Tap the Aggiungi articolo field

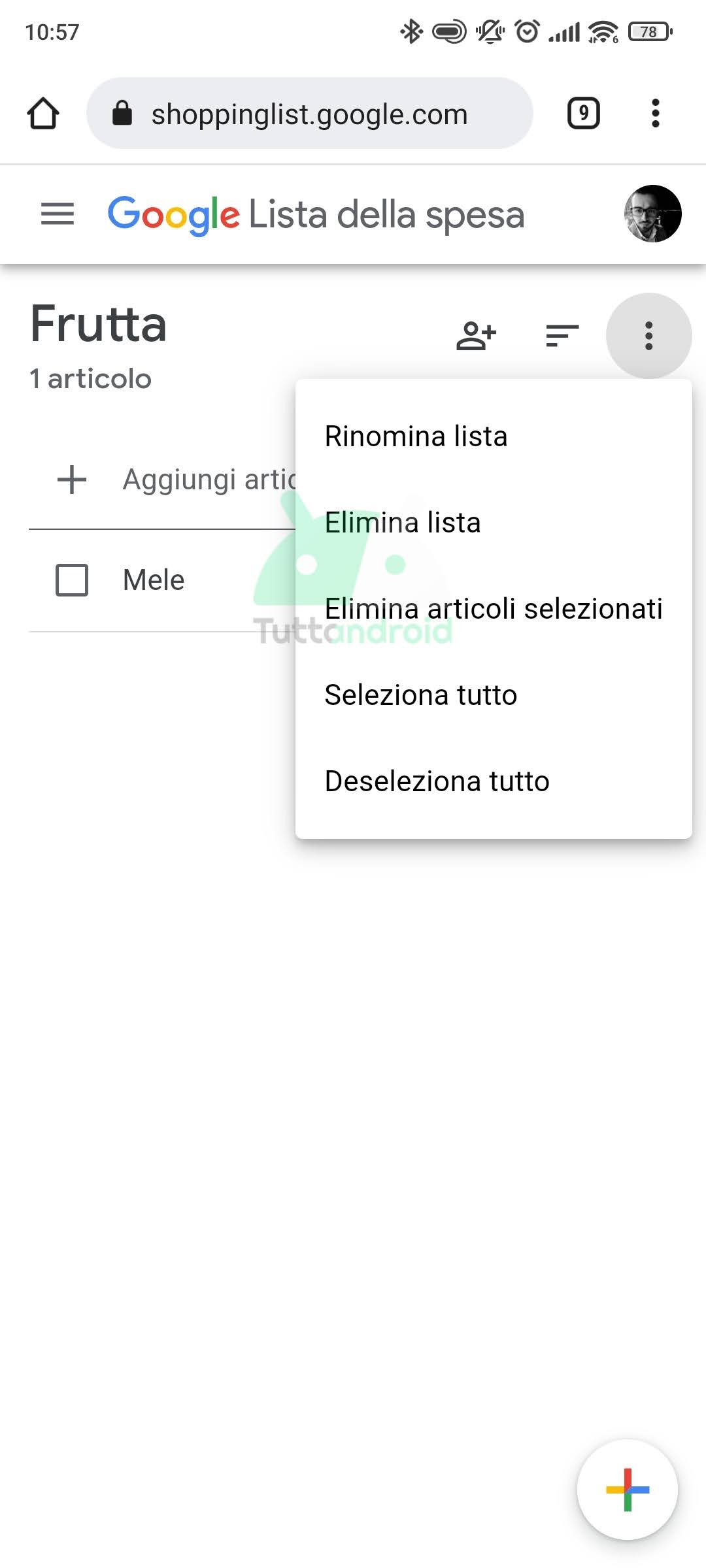click(176, 480)
